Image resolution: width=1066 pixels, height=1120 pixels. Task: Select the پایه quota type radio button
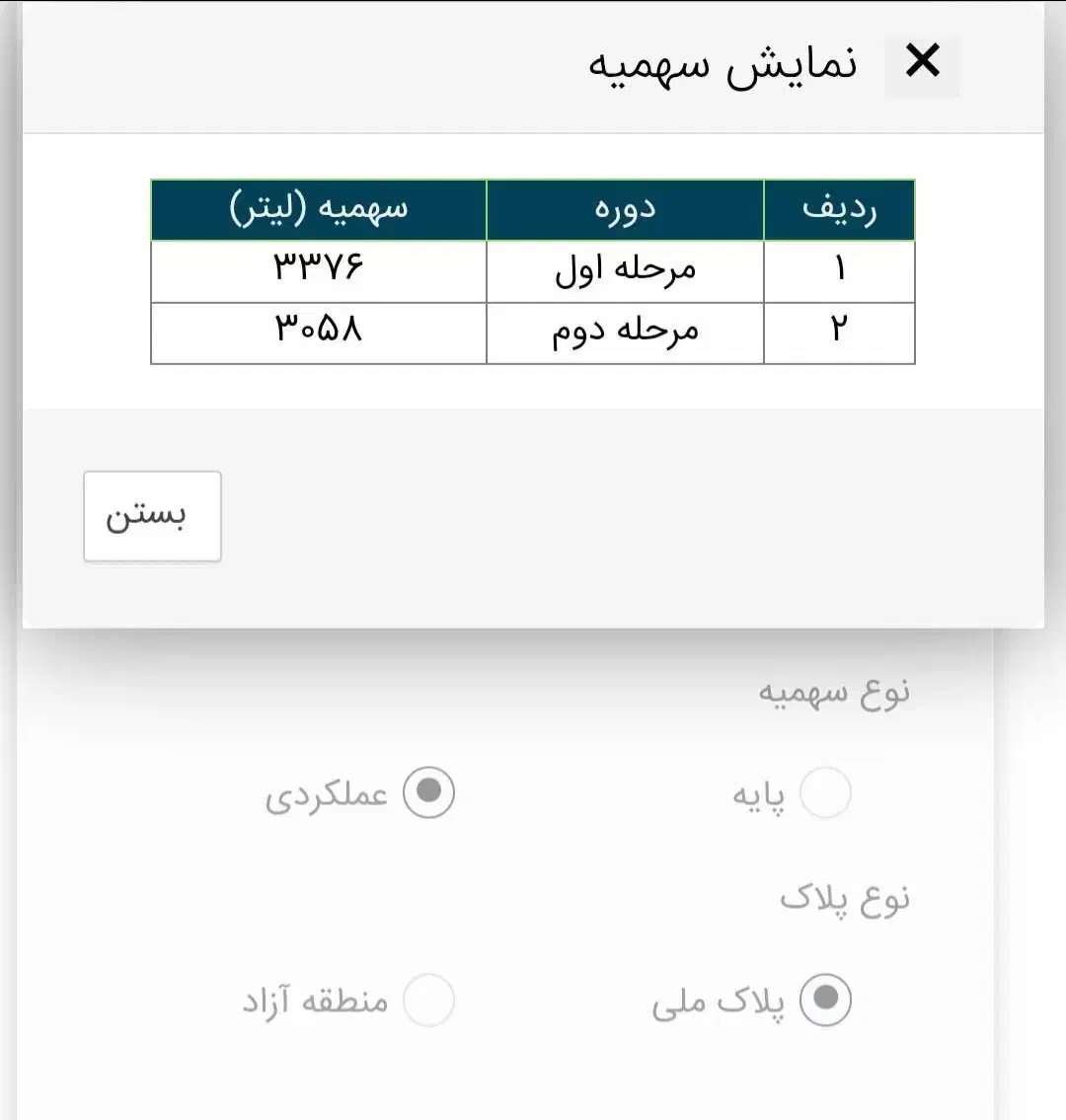click(x=826, y=792)
